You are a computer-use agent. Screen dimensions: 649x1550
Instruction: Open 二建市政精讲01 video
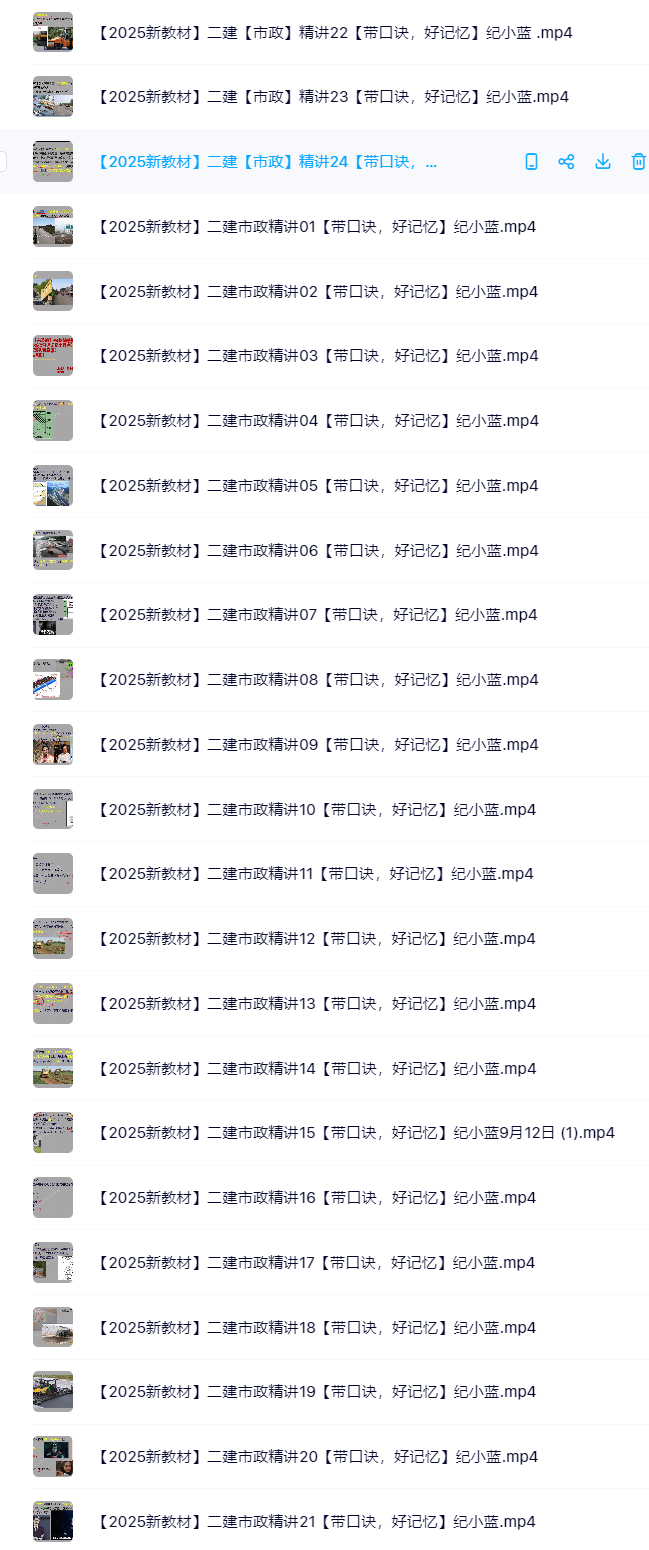(317, 227)
